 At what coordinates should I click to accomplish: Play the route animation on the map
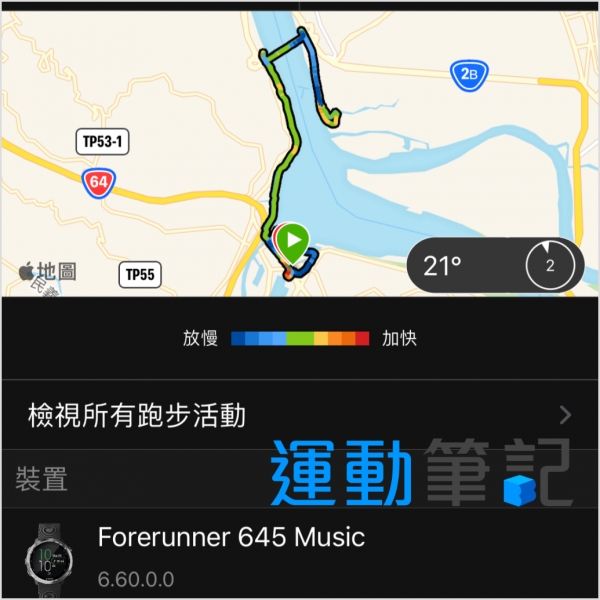coord(293,240)
